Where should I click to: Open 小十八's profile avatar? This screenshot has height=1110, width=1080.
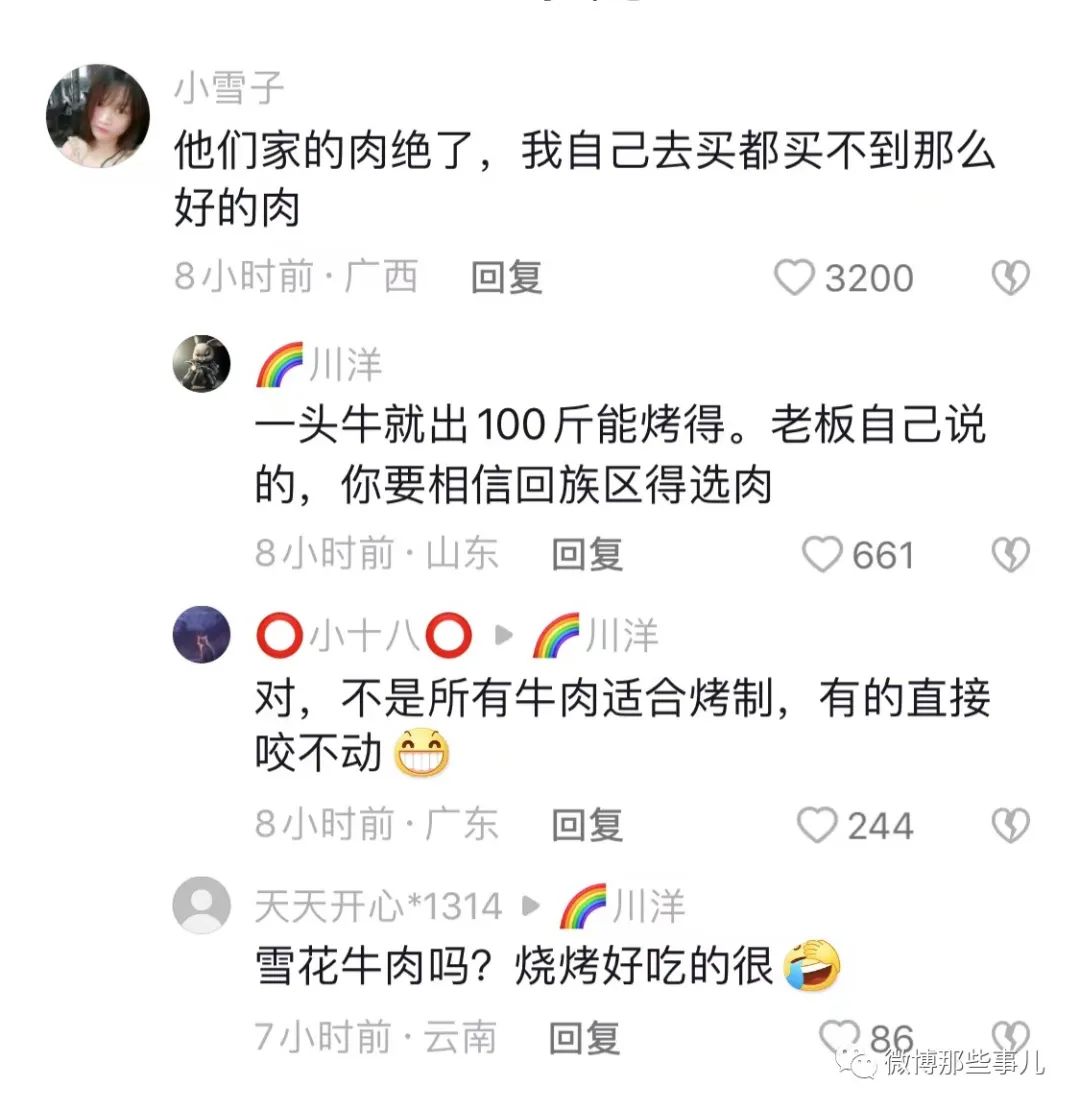coord(201,635)
